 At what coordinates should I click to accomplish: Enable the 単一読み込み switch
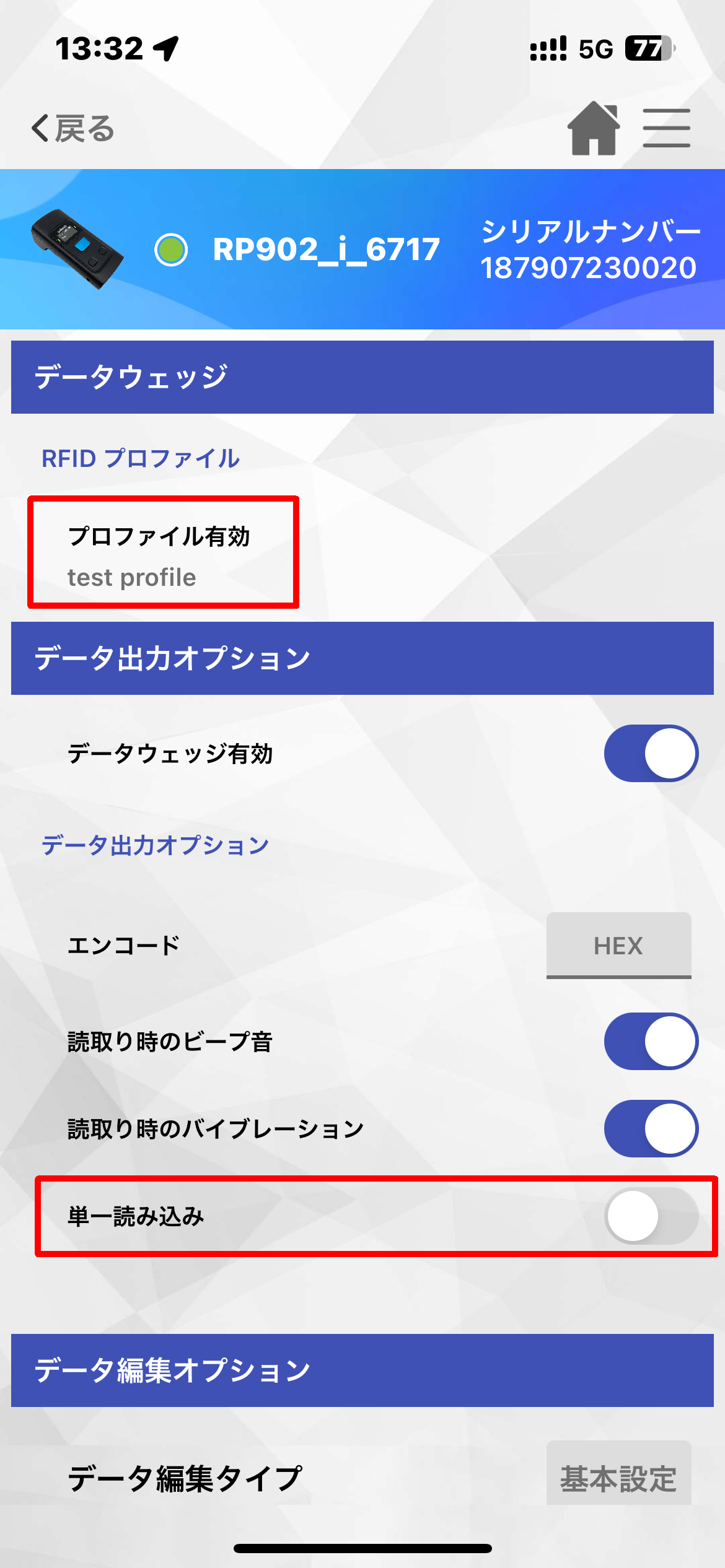click(651, 1216)
